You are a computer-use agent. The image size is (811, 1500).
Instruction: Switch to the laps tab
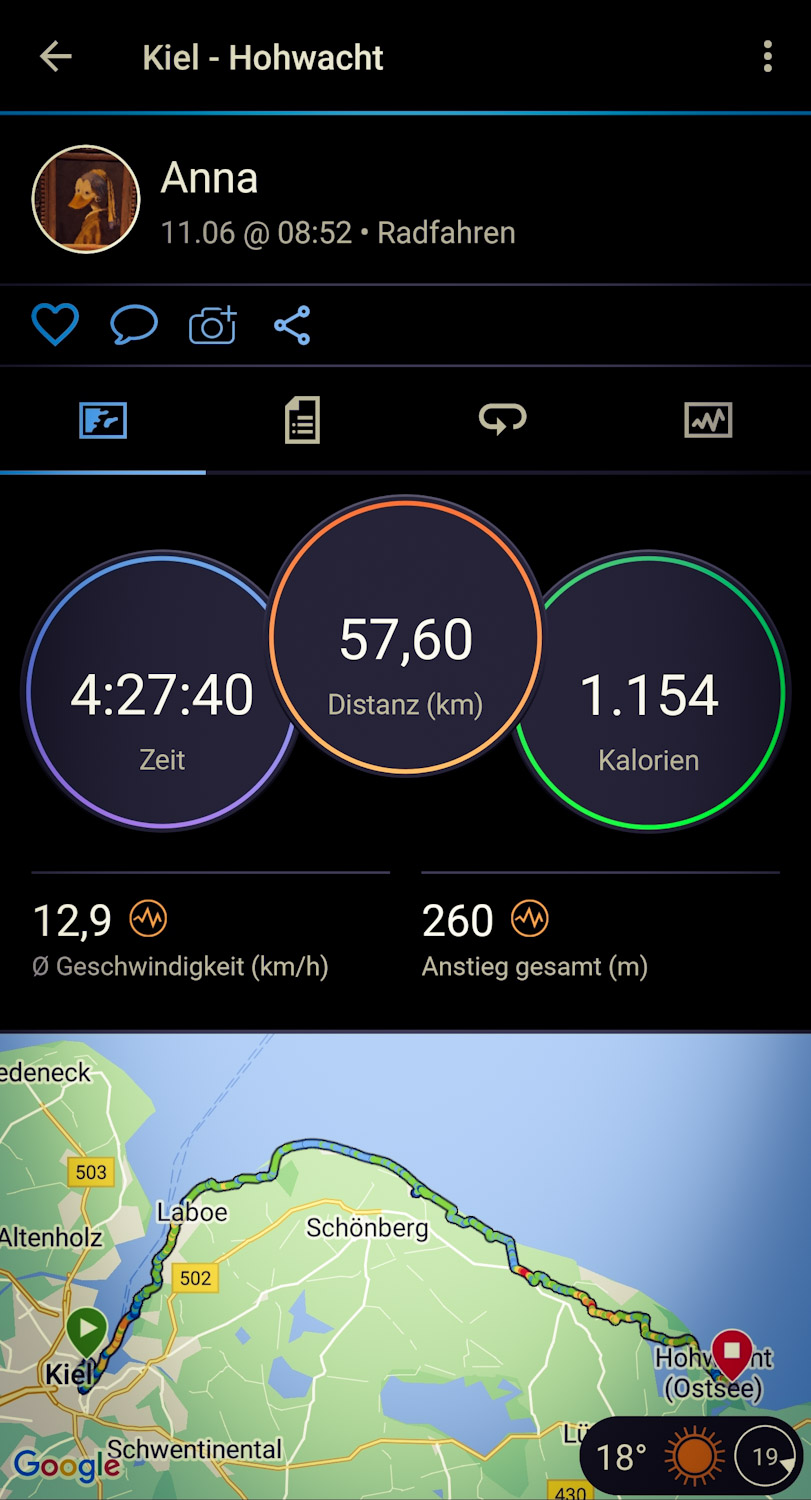click(x=503, y=420)
